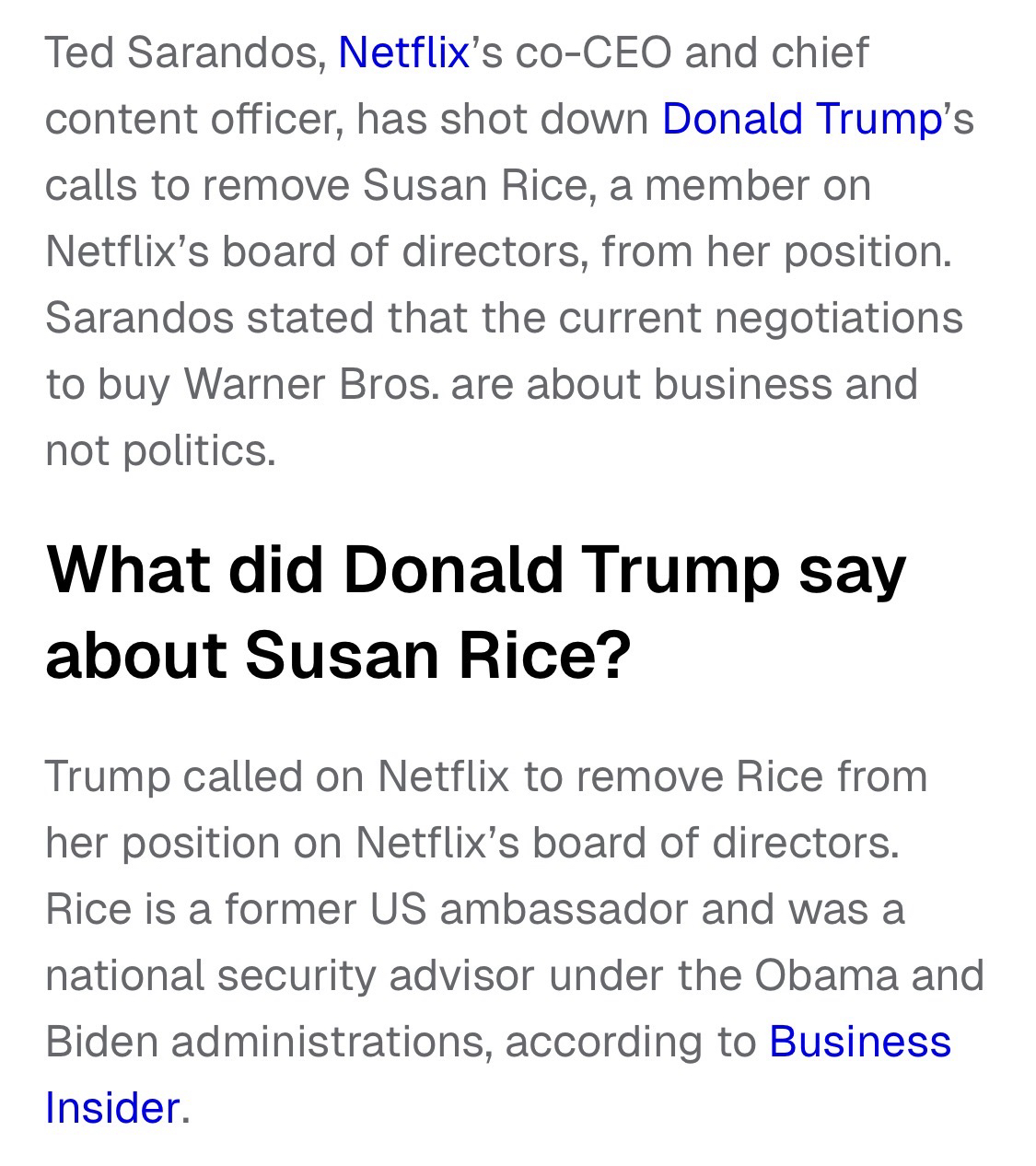The width and height of the screenshot is (1036, 1166).
Task: Follow the Donald Trump hyperlink
Action: [801, 119]
